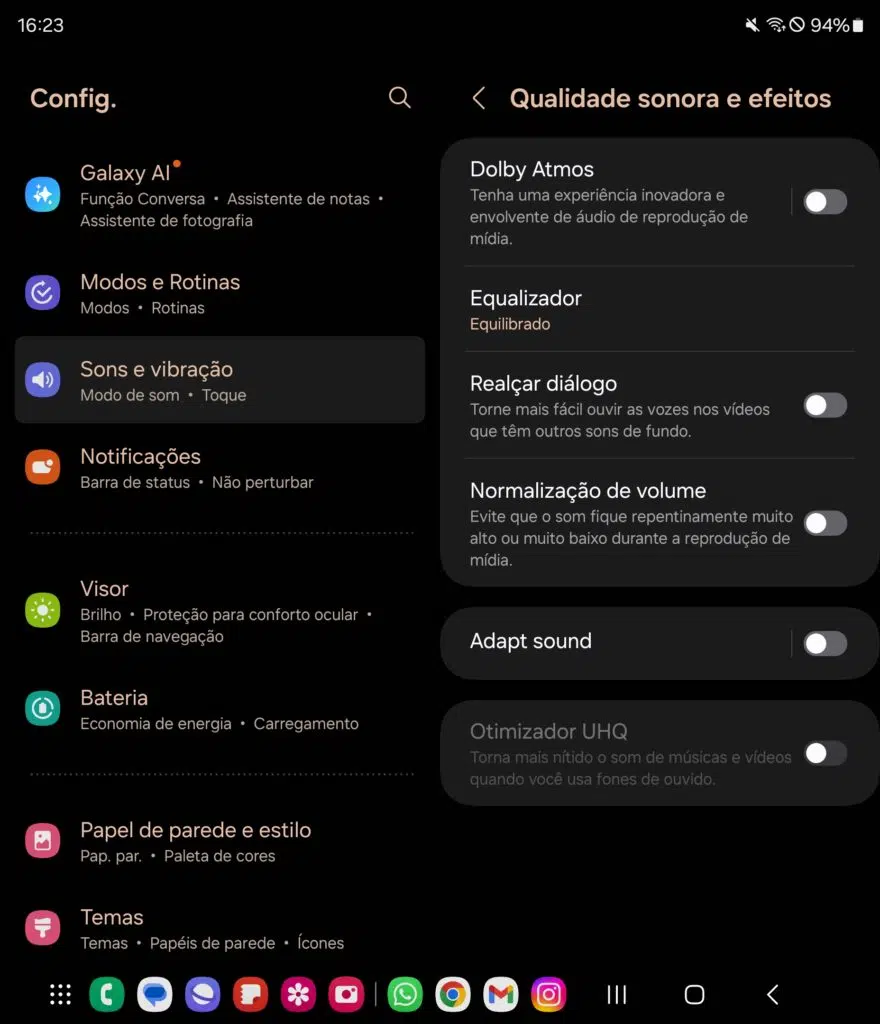The height and width of the screenshot is (1024, 880).
Task: Turn on Realçar diálogo
Action: (x=825, y=405)
